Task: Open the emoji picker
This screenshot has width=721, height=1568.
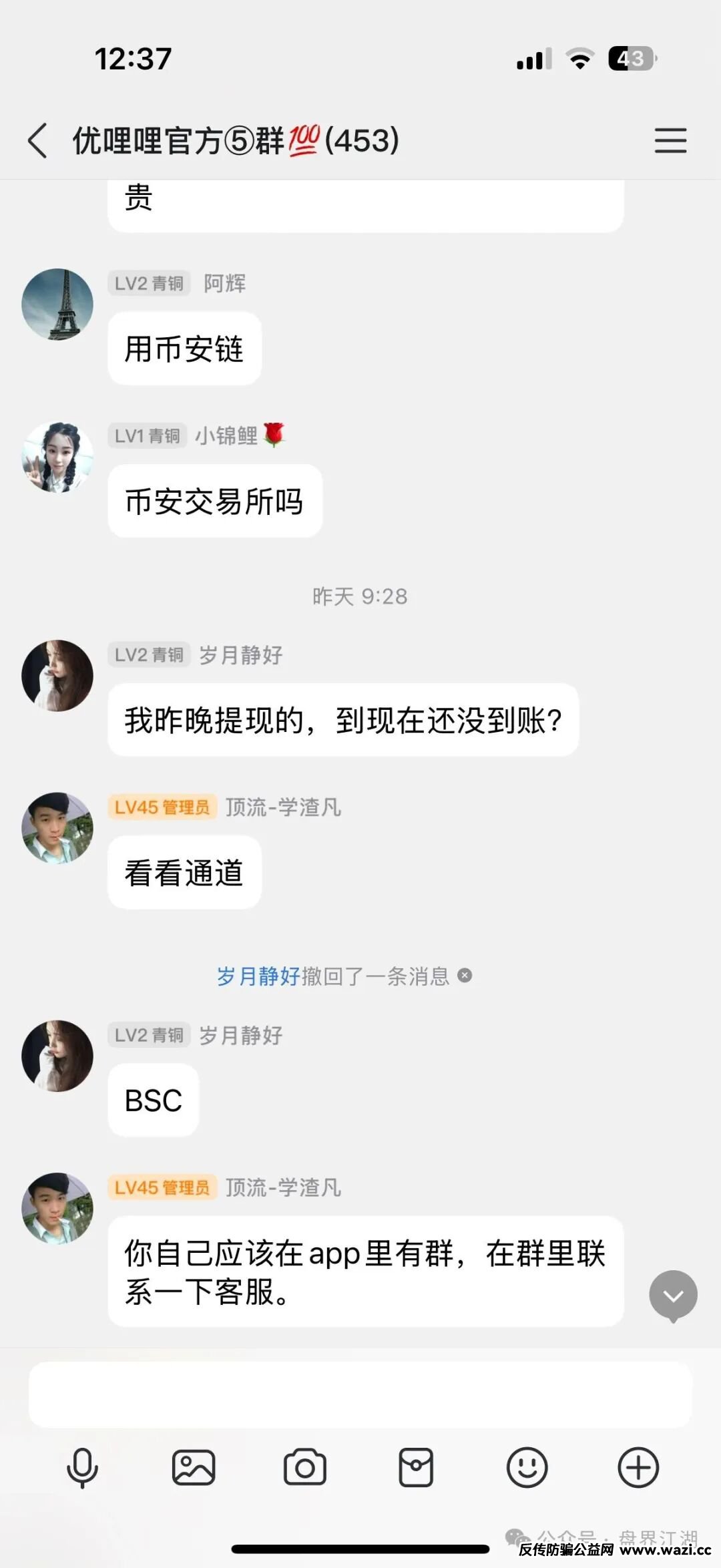Action: click(527, 1468)
